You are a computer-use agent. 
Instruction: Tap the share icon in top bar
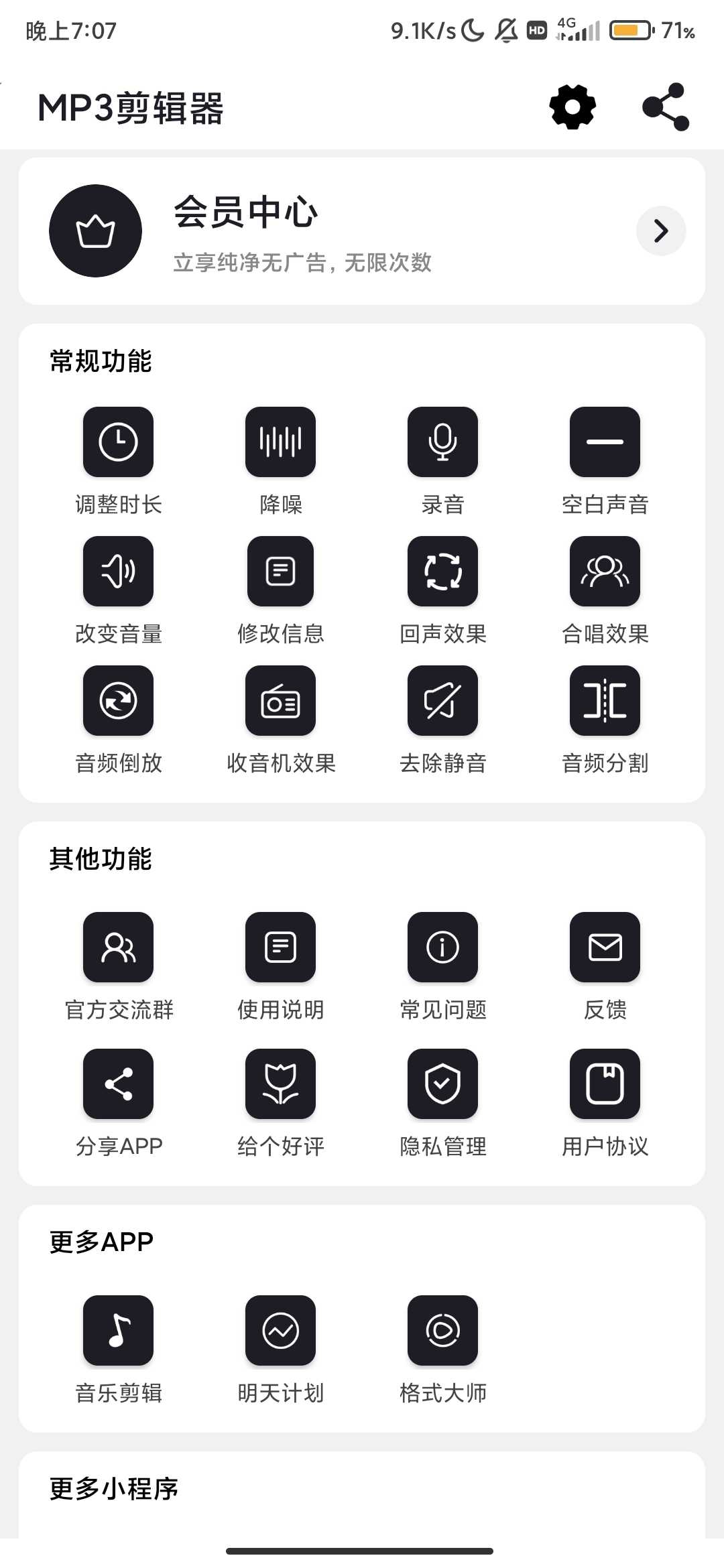click(665, 107)
